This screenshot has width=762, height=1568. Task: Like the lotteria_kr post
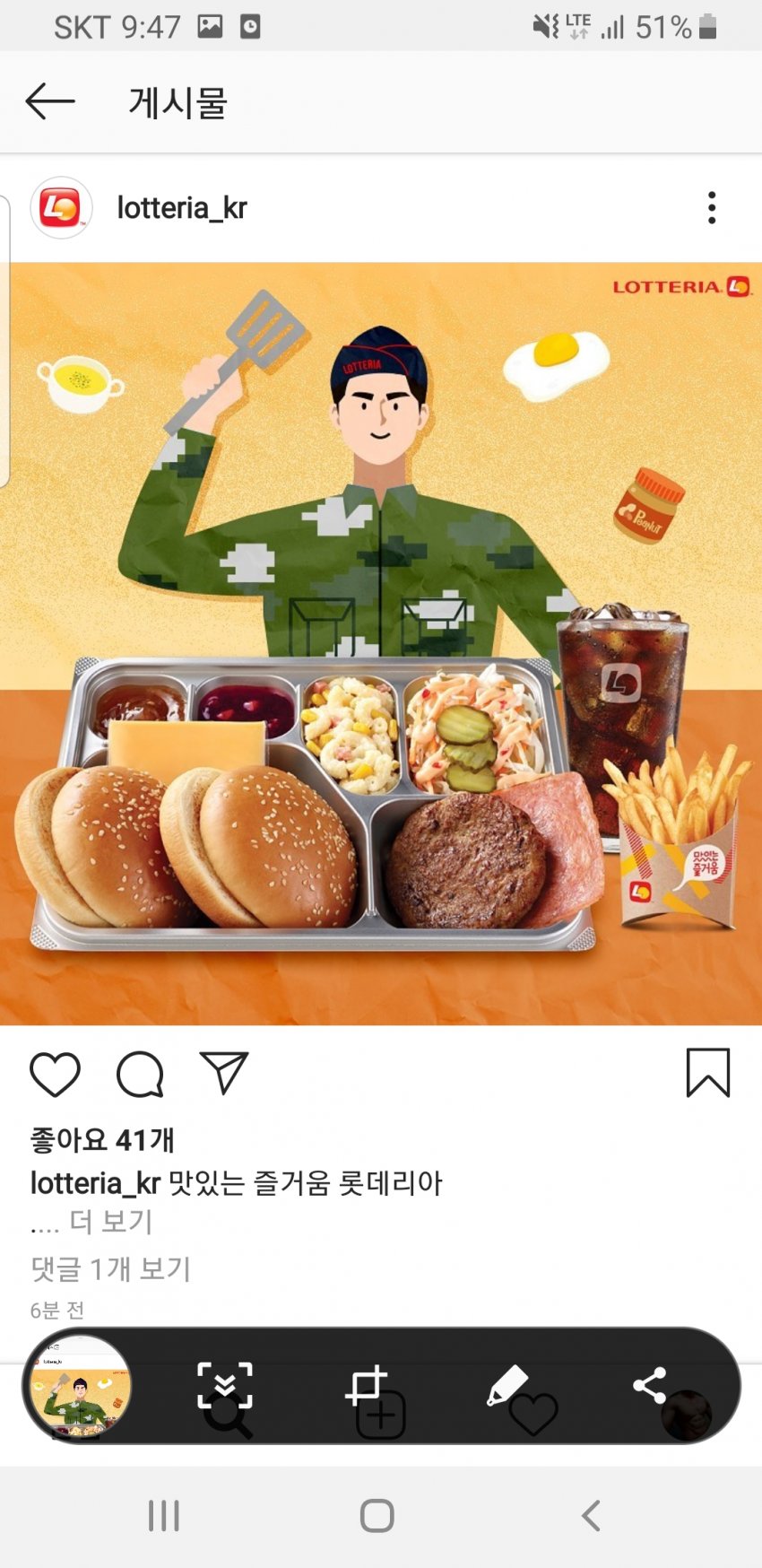pos(55,1074)
